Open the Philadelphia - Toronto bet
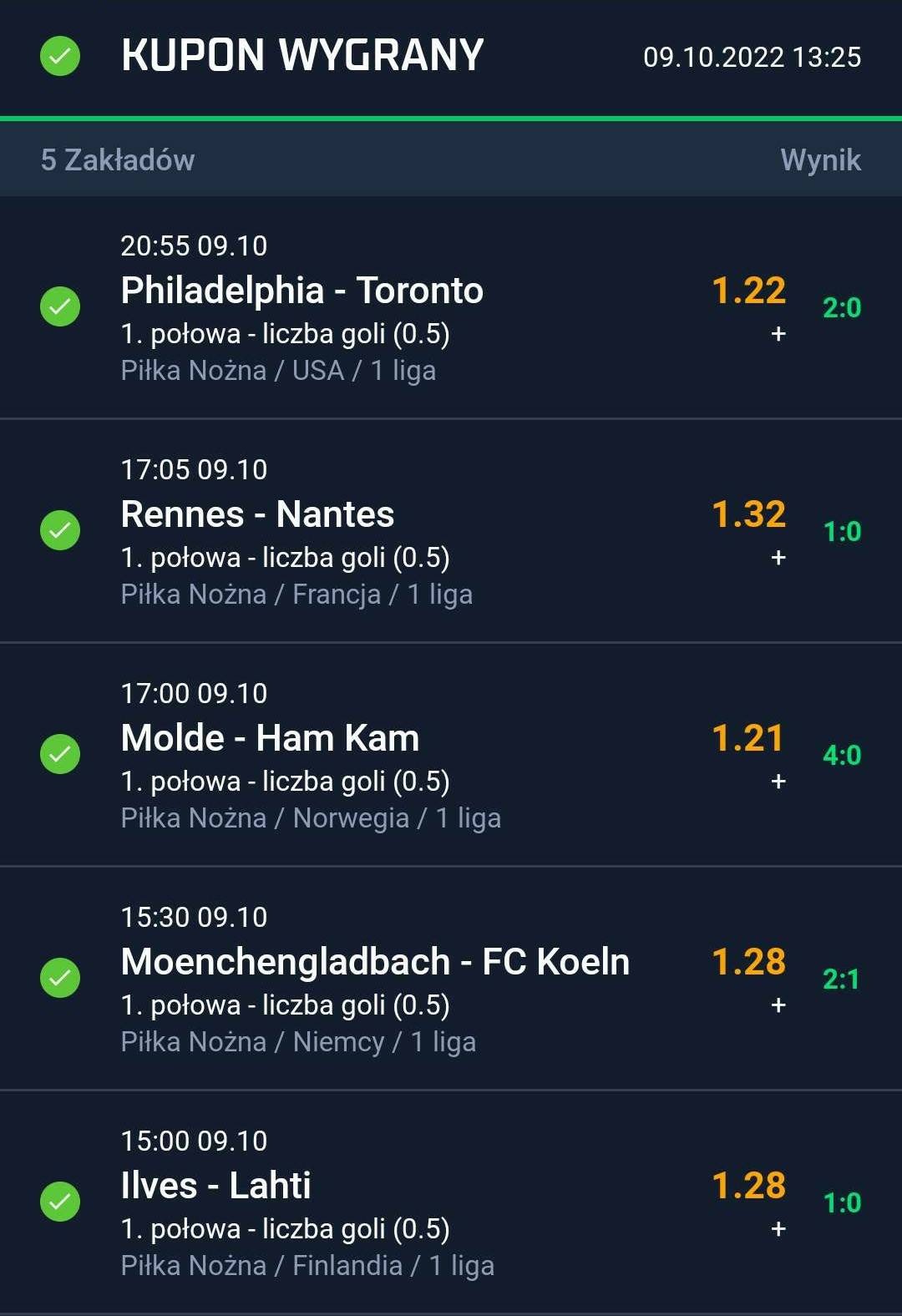 point(302,291)
